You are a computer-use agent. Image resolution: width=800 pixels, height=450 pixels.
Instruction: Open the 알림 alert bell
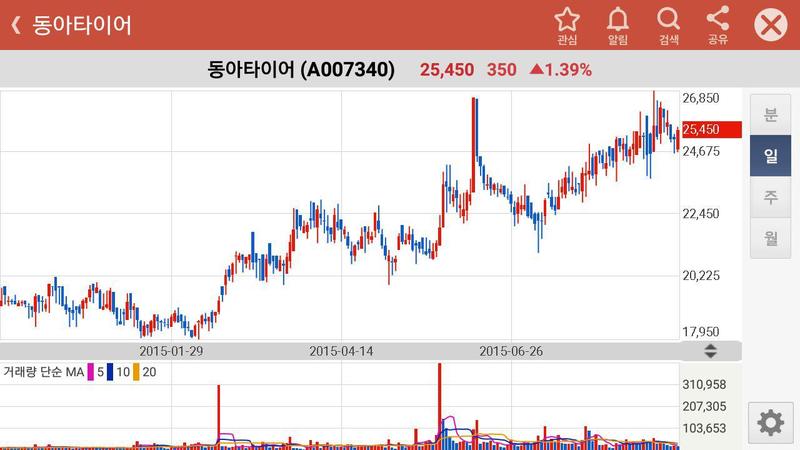(618, 24)
